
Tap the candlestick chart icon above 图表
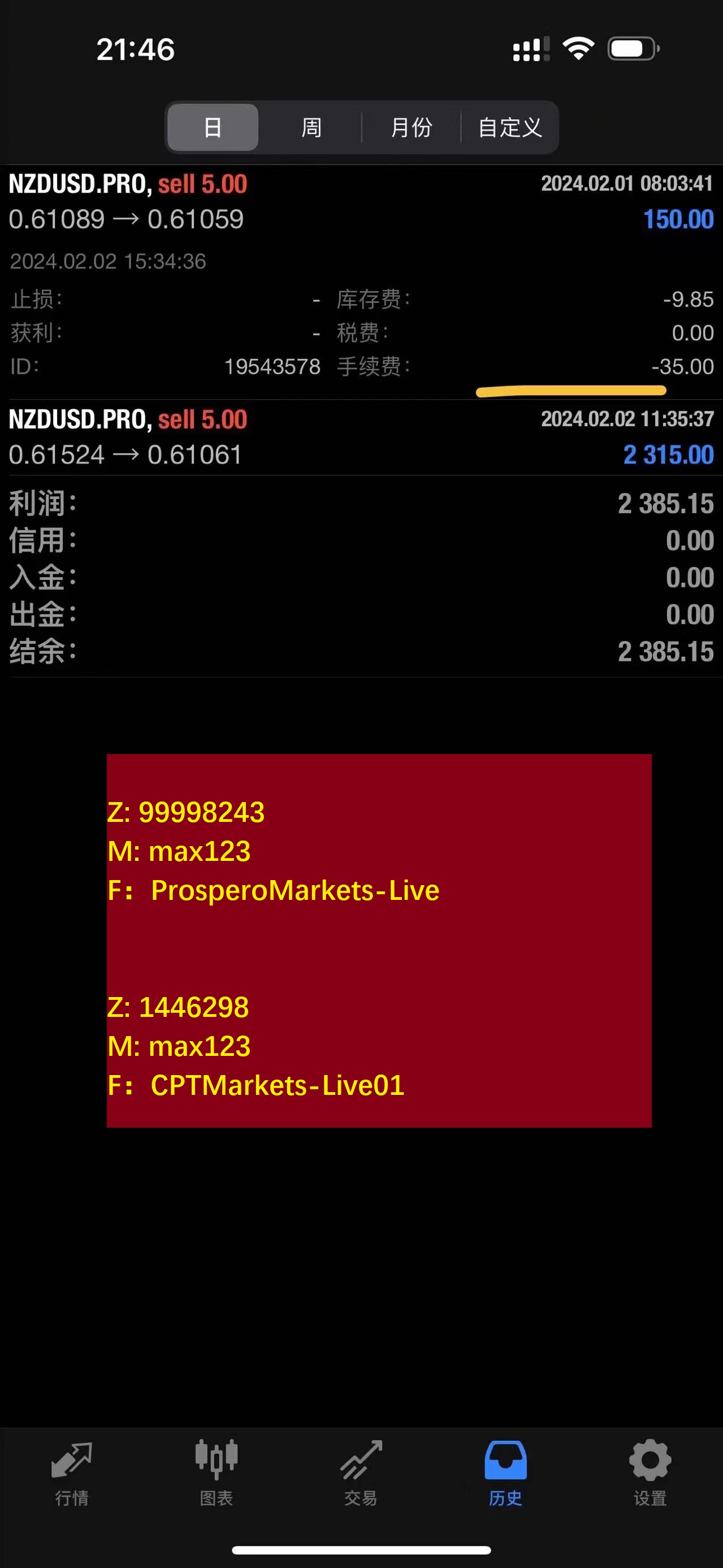point(217,1459)
